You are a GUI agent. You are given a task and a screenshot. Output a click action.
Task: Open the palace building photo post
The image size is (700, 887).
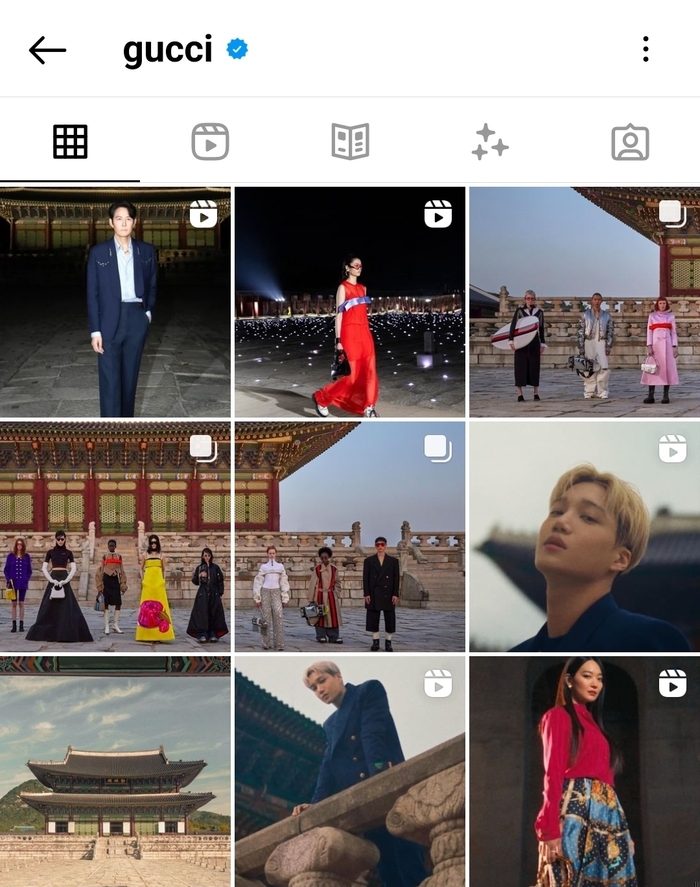[115, 771]
